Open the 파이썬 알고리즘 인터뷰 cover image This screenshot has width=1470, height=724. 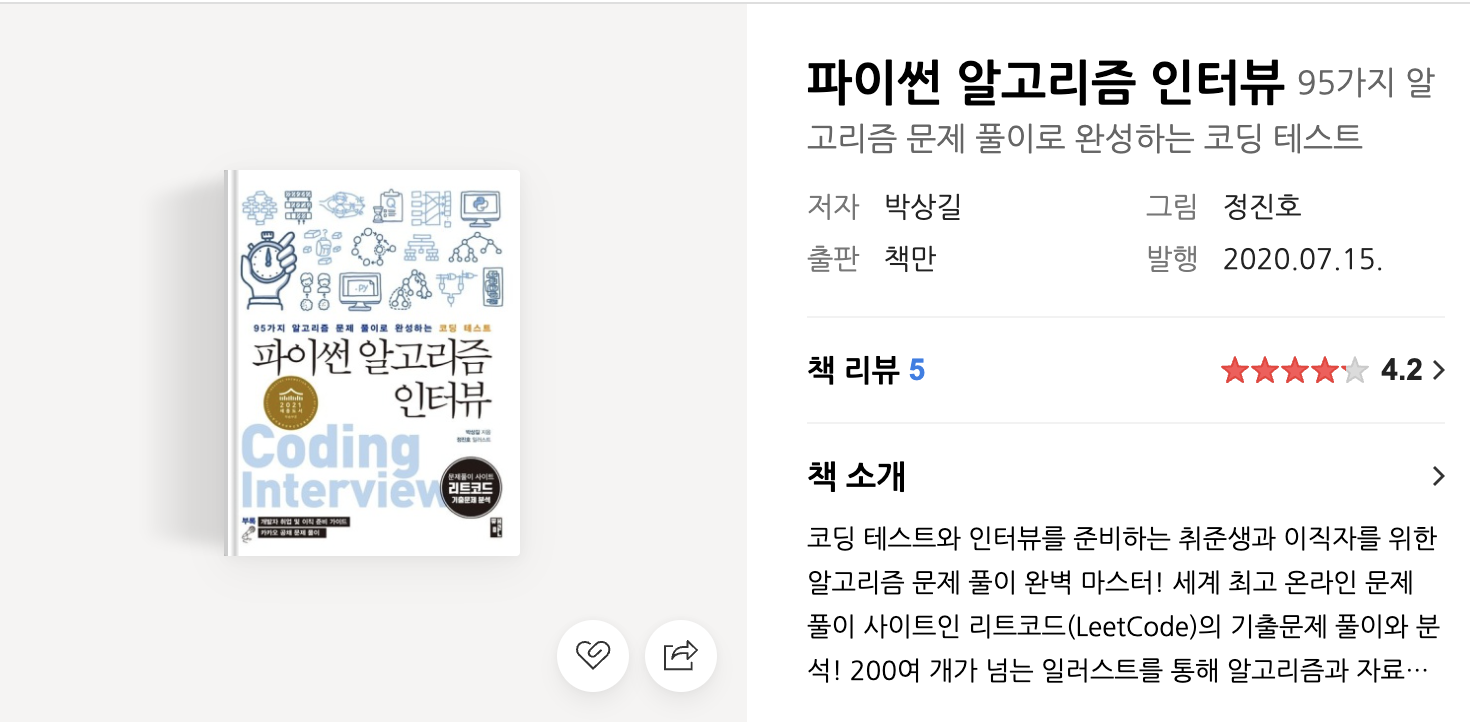pyautogui.click(x=372, y=363)
